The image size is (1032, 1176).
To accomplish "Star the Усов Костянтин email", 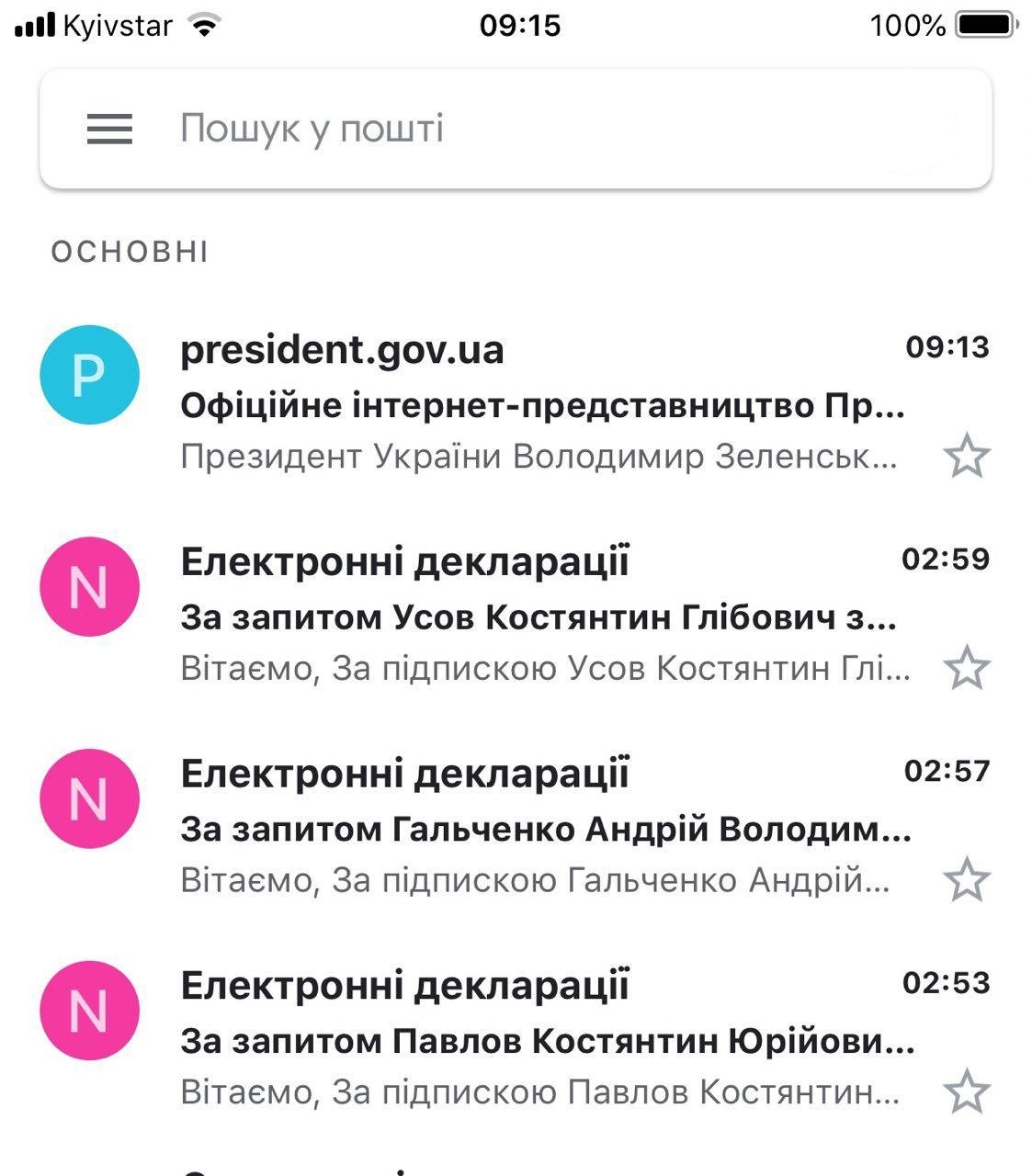I will 967,668.
